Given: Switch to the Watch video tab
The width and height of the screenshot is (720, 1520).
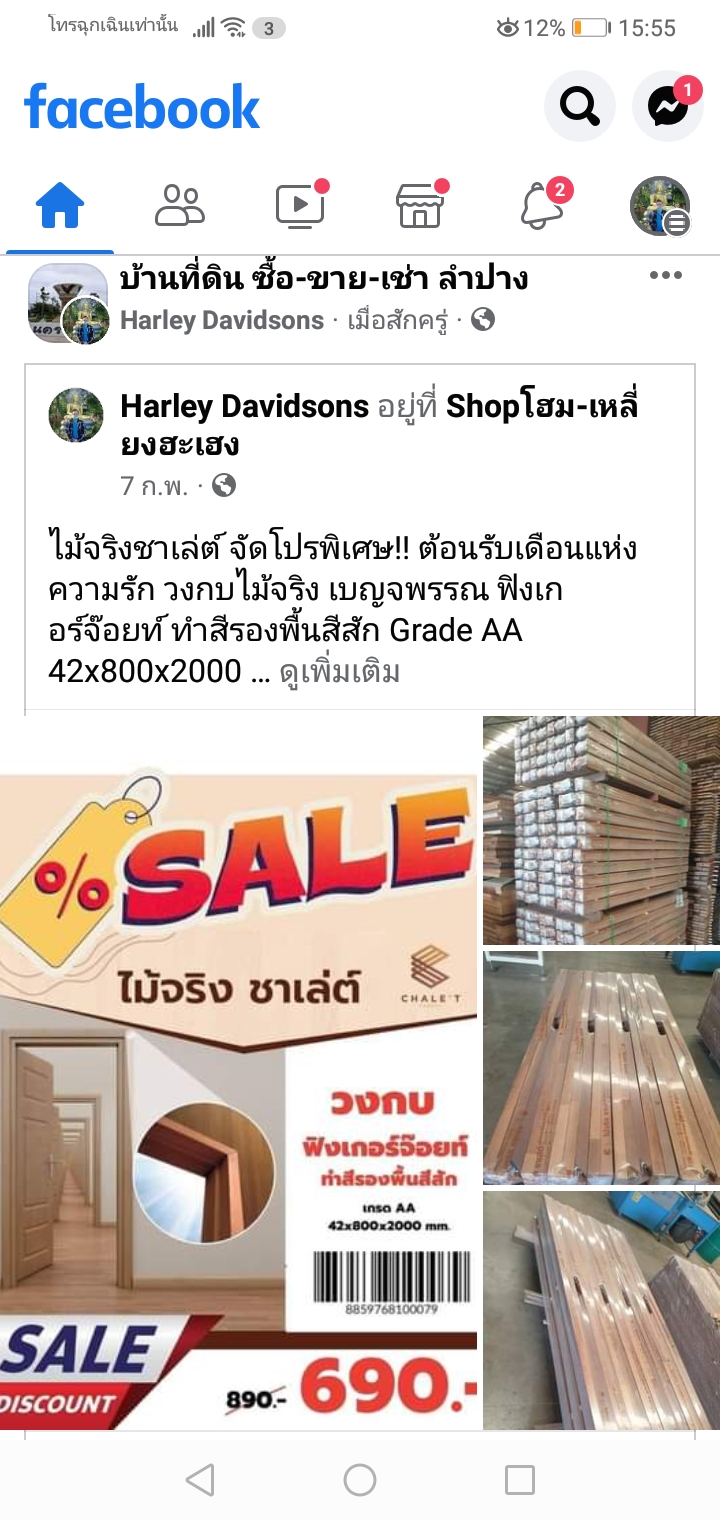Looking at the screenshot, I should click(x=300, y=206).
